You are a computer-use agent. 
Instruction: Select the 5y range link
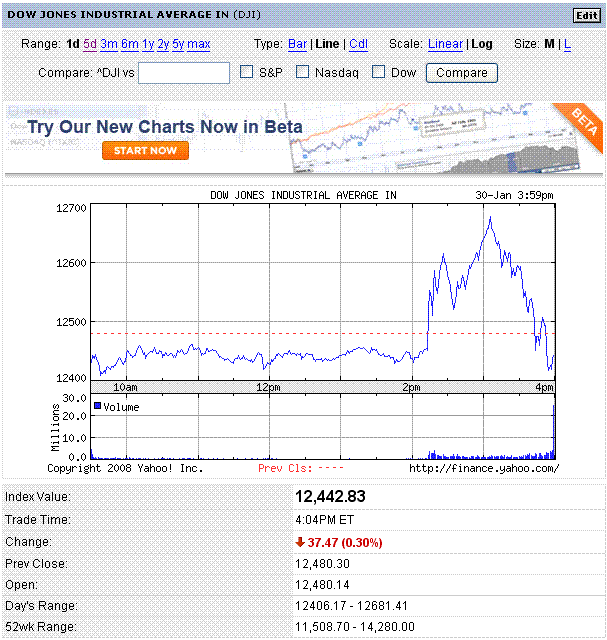[x=178, y=44]
